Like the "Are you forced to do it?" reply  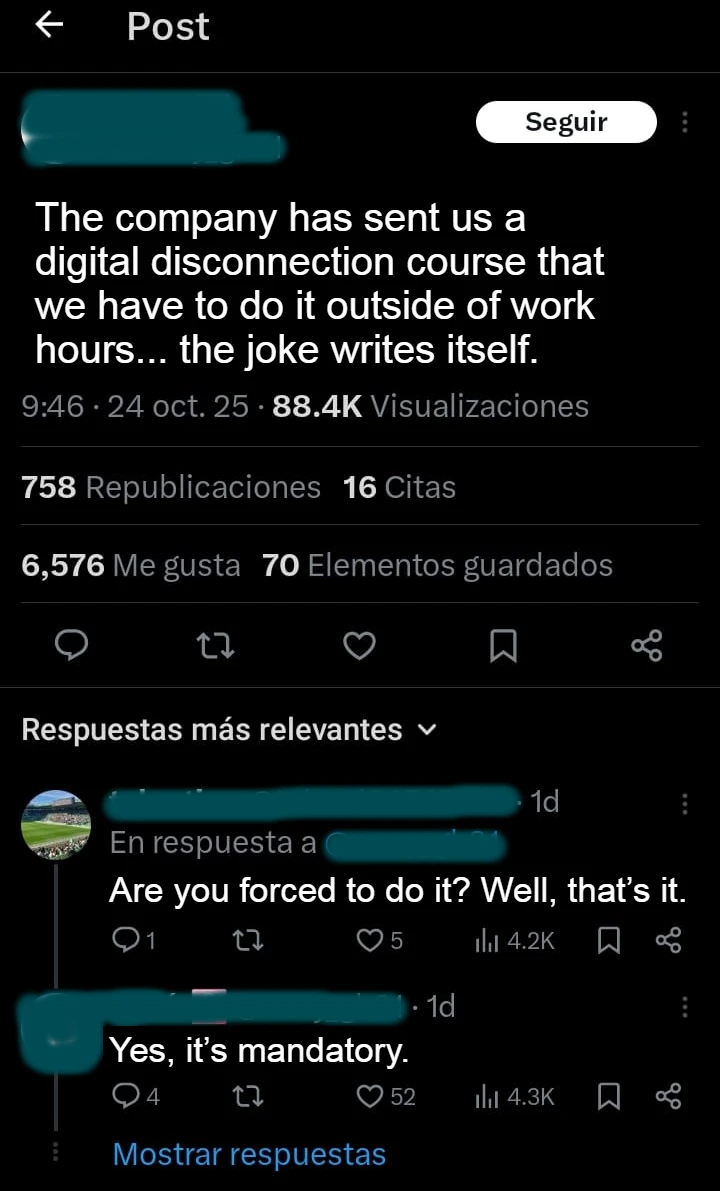pyautogui.click(x=371, y=941)
